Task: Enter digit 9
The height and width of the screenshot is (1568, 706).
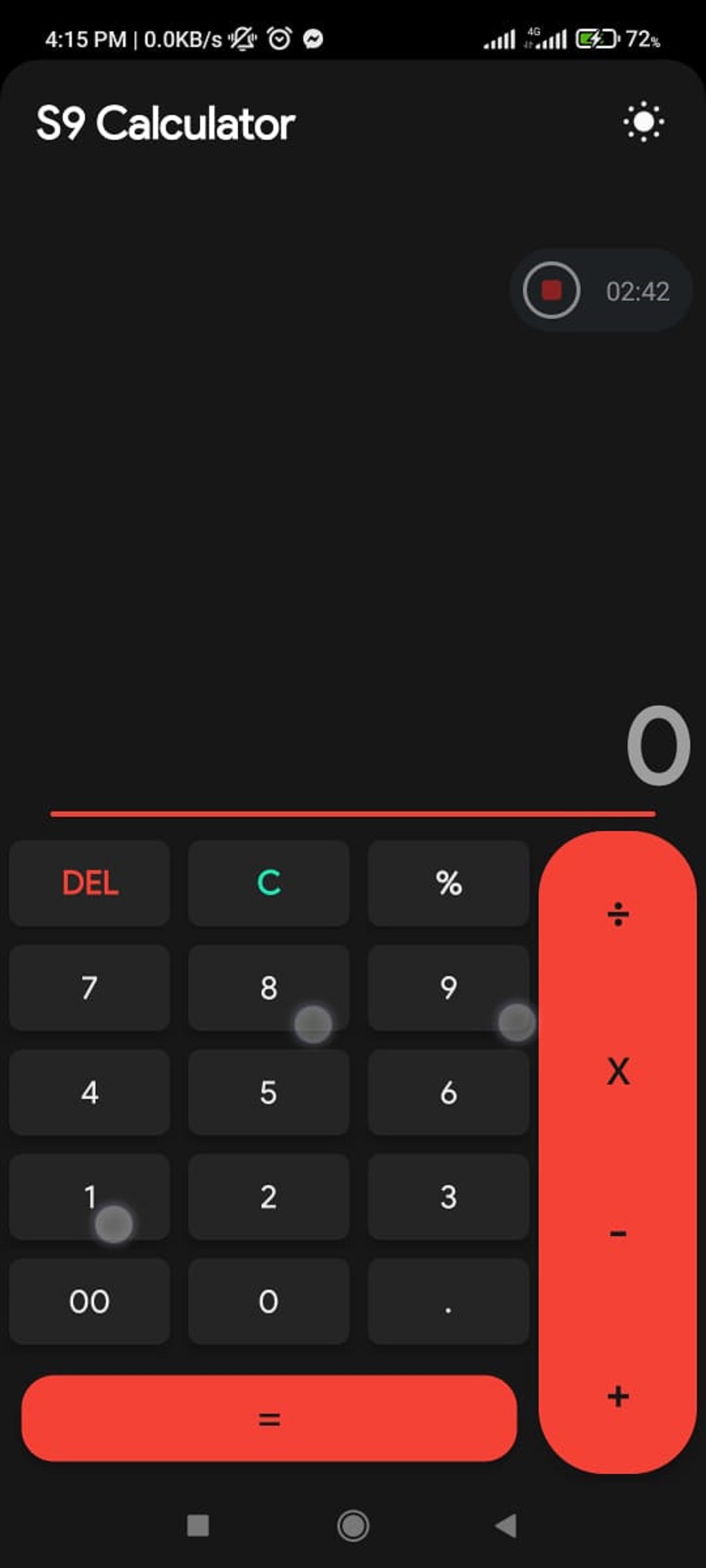Action: pyautogui.click(x=448, y=987)
